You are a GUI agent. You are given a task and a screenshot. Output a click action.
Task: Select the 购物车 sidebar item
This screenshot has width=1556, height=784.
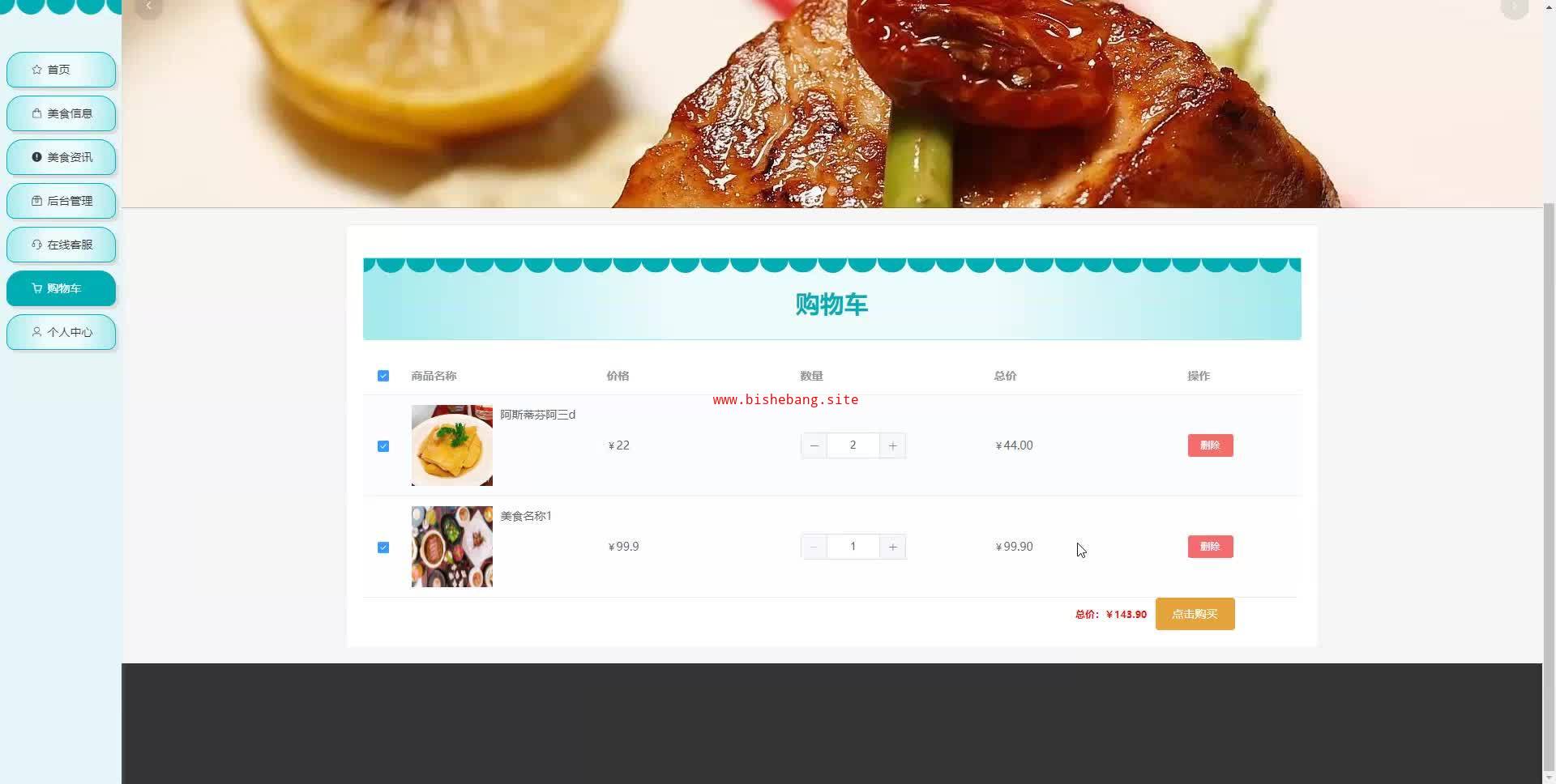click(x=61, y=288)
